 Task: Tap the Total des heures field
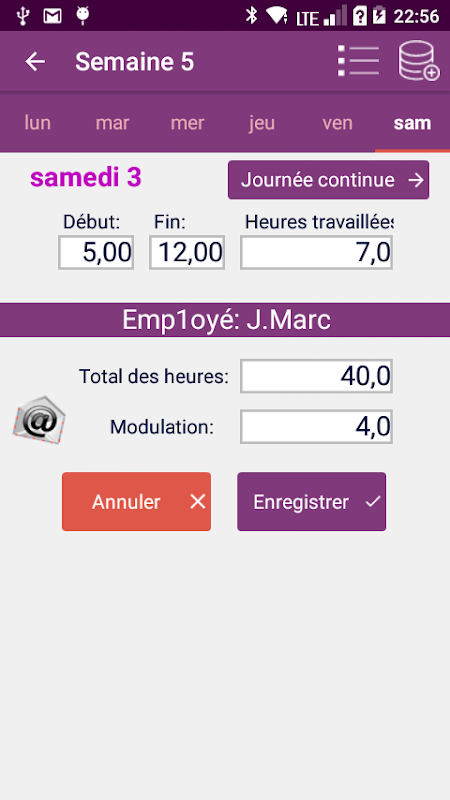click(316, 376)
